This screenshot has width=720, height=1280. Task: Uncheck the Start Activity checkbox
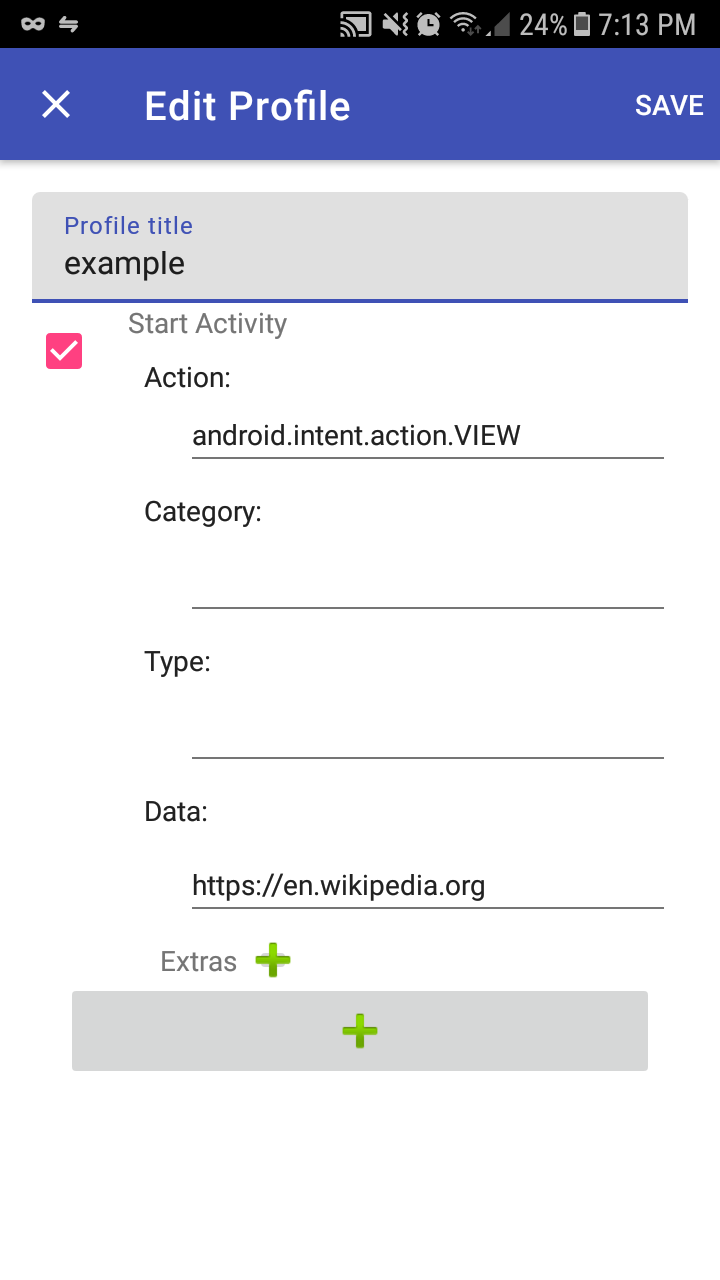coord(64,351)
